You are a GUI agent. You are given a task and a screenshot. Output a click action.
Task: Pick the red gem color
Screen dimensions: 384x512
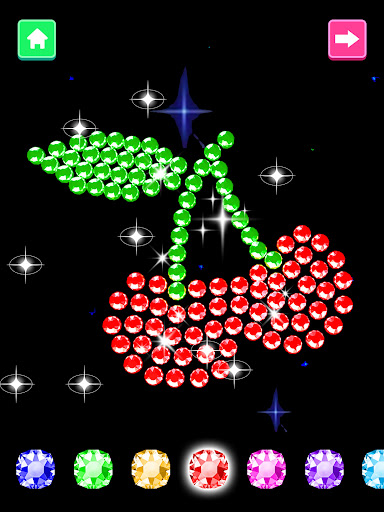pos(209,469)
